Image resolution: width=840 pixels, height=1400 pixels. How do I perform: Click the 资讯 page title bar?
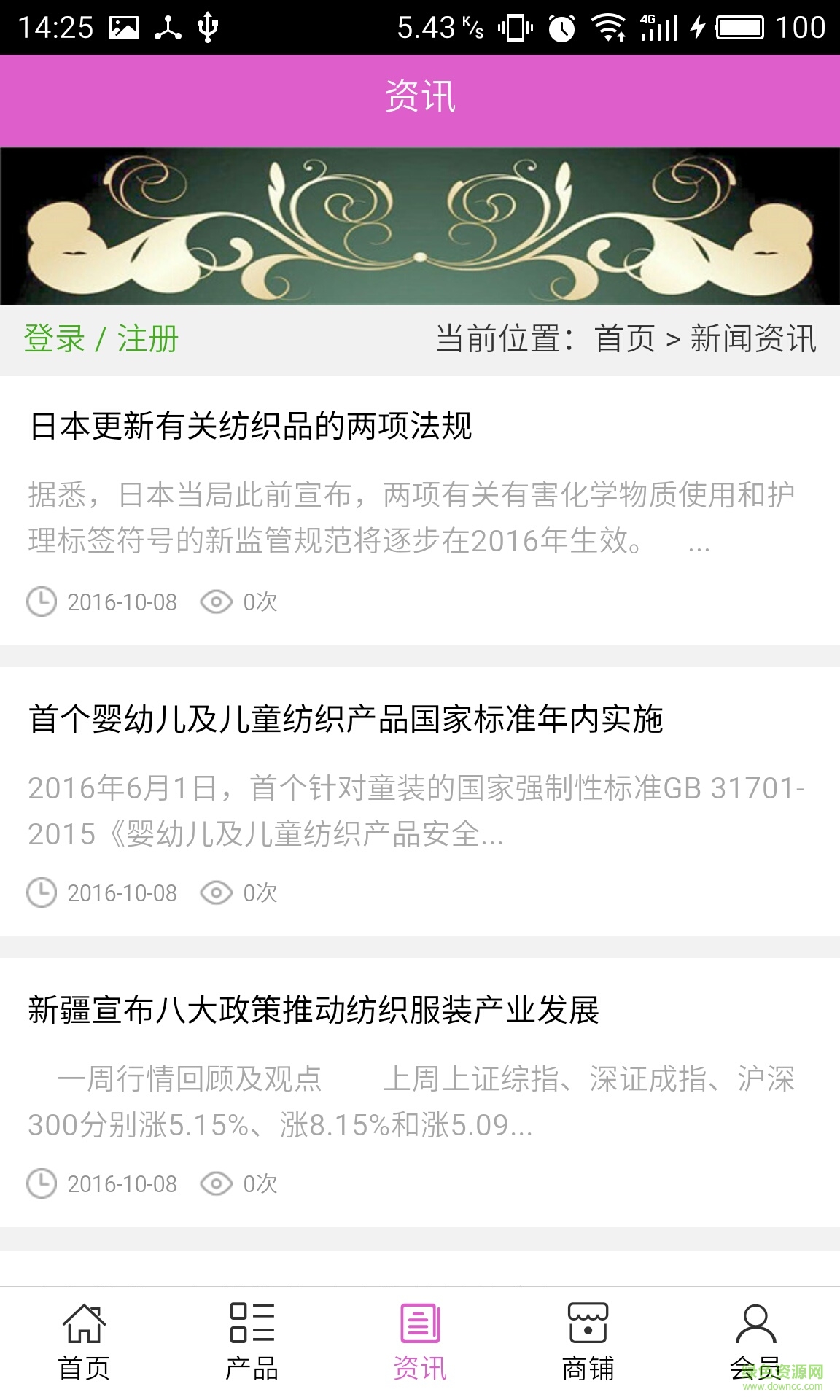[420, 98]
